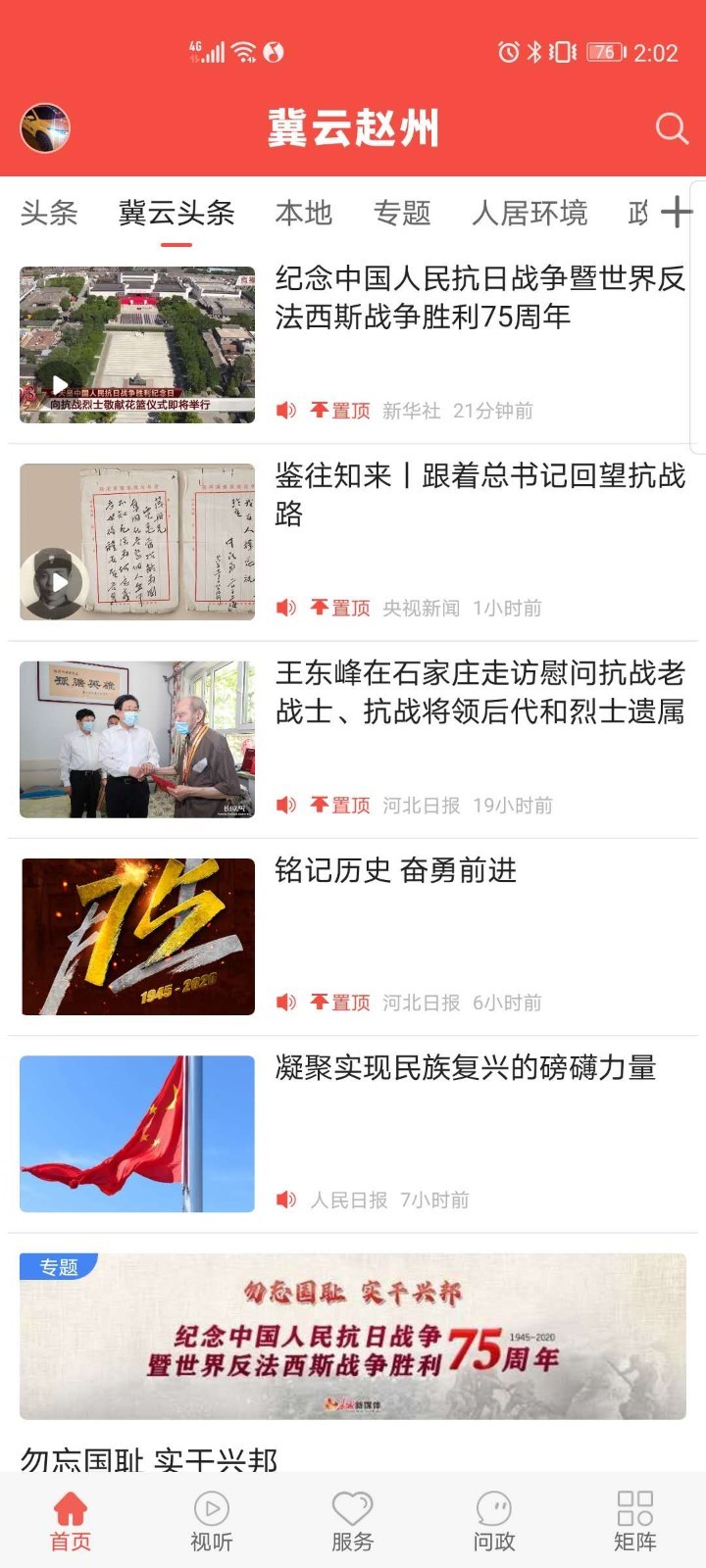Open the 服务 tab

pos(353,1520)
